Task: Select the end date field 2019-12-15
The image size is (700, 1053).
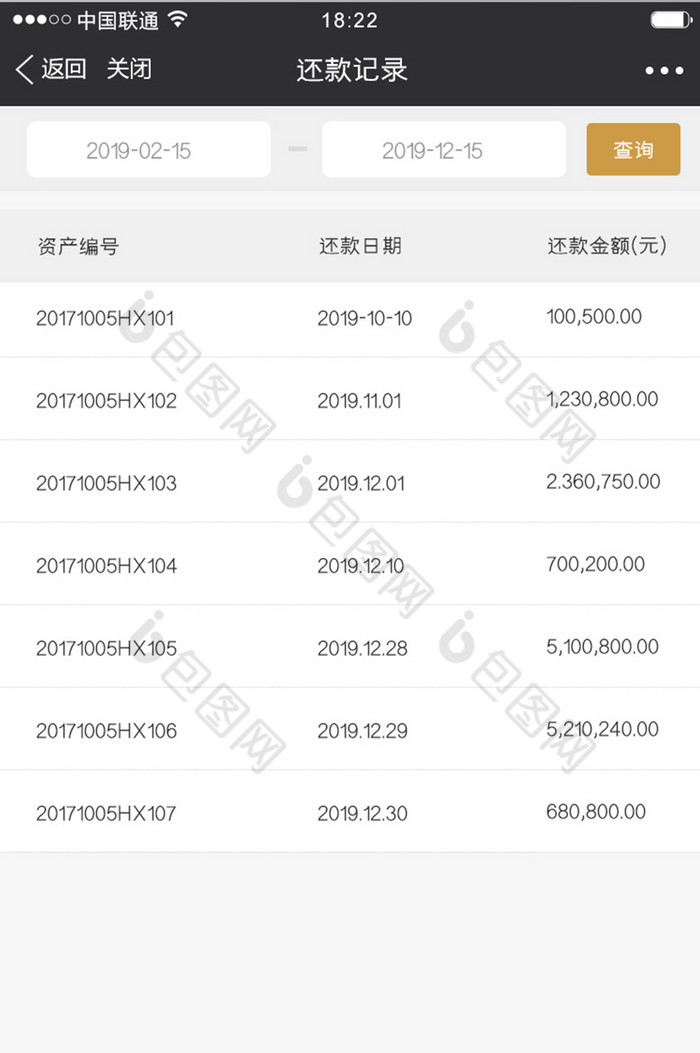Action: click(443, 150)
